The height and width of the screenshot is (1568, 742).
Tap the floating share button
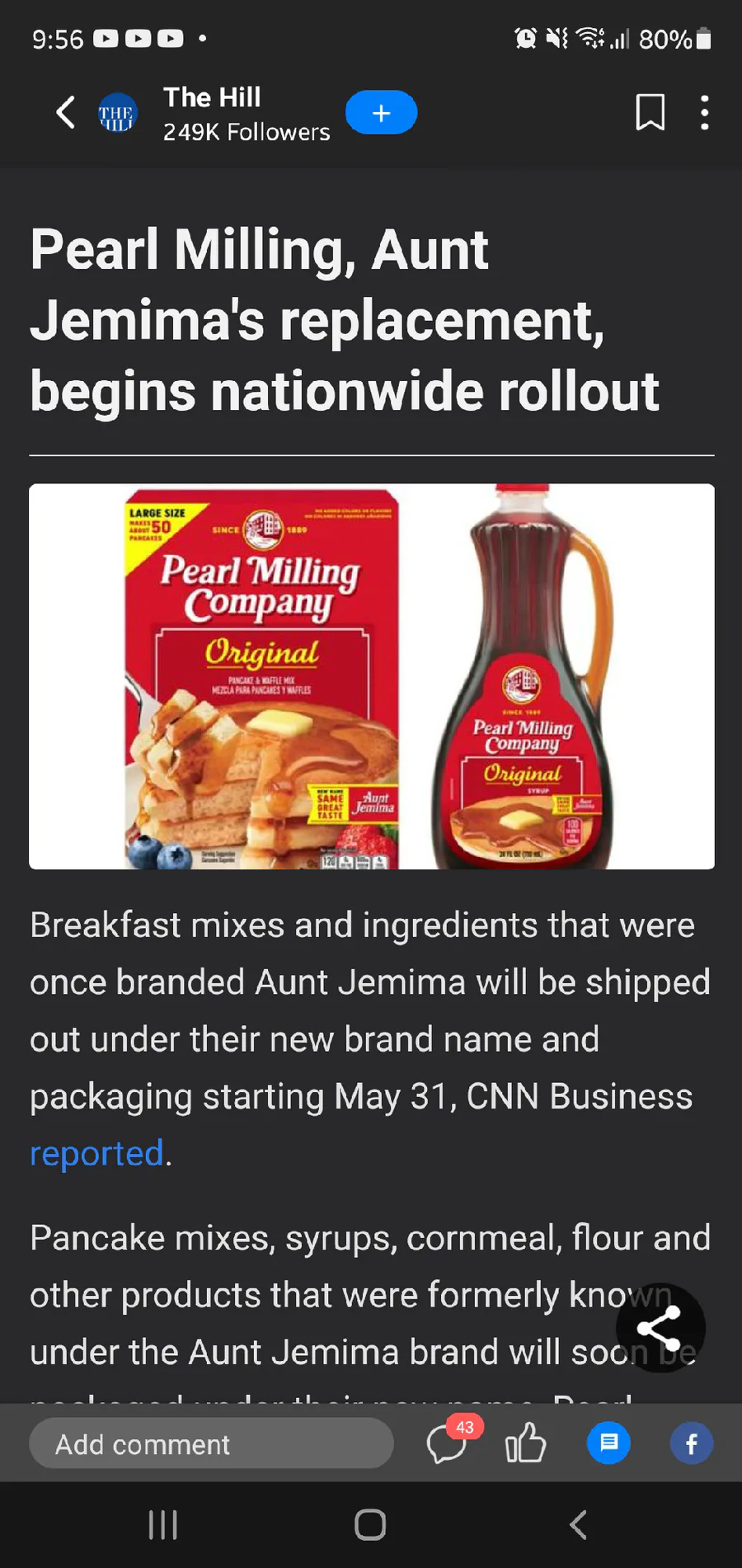(660, 1327)
